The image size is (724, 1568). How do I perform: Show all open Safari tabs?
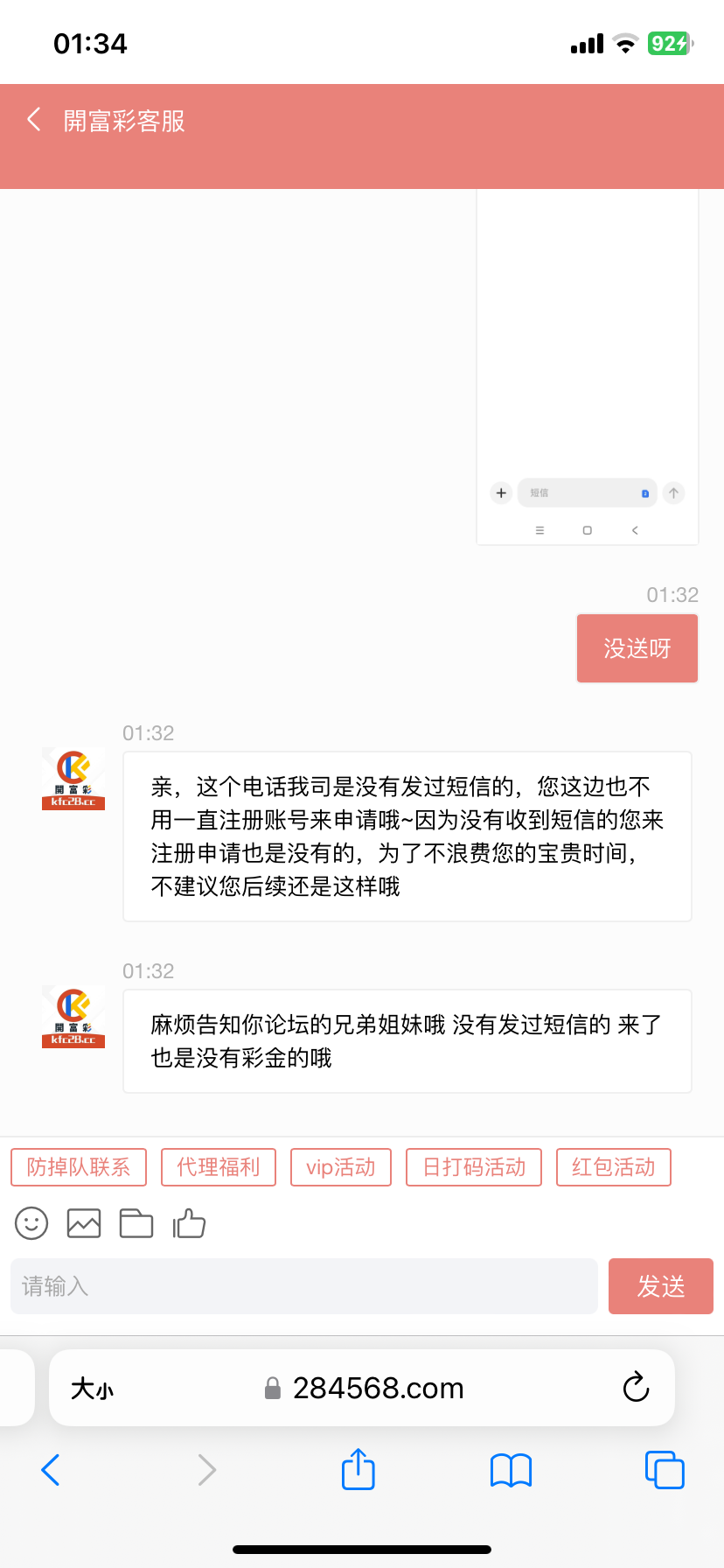point(665,1470)
